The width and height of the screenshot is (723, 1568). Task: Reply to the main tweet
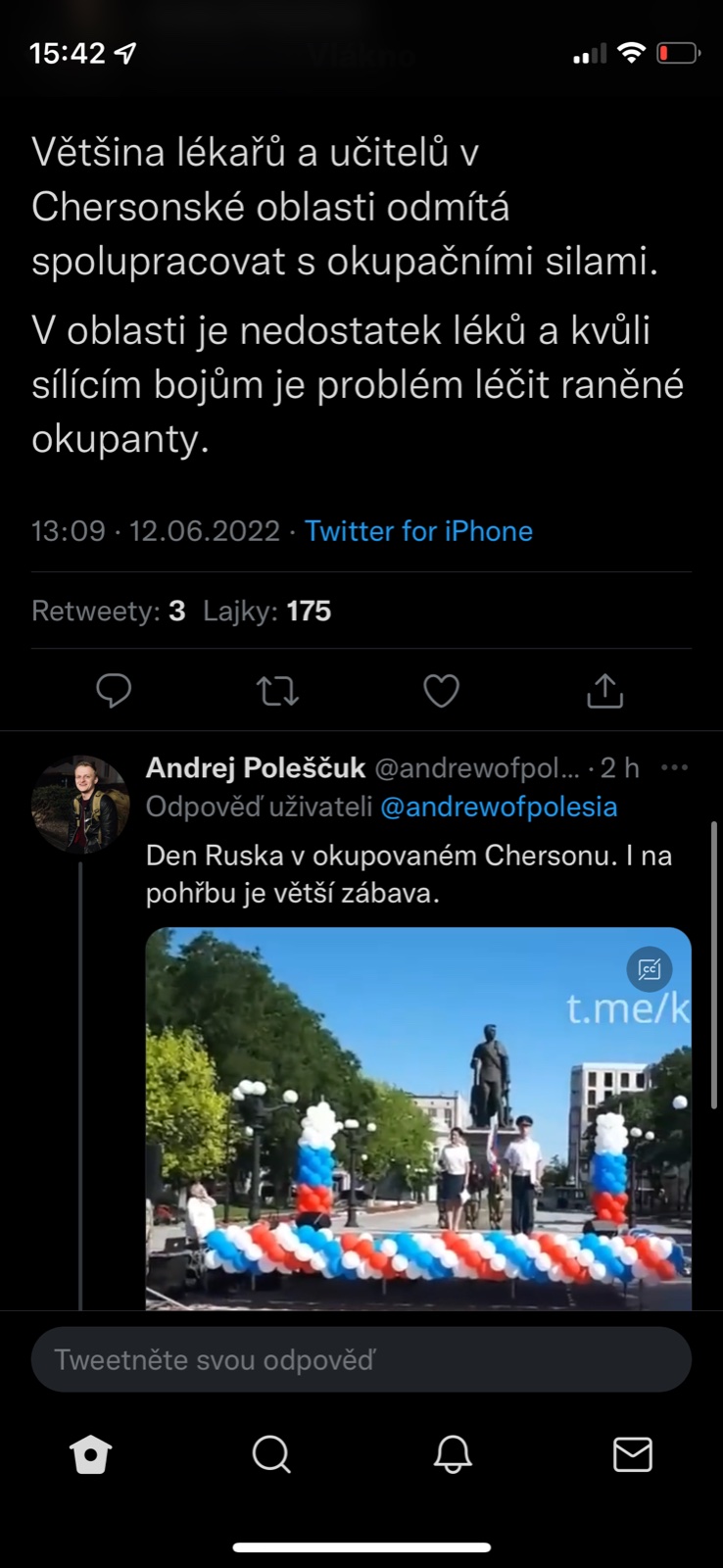point(114,691)
